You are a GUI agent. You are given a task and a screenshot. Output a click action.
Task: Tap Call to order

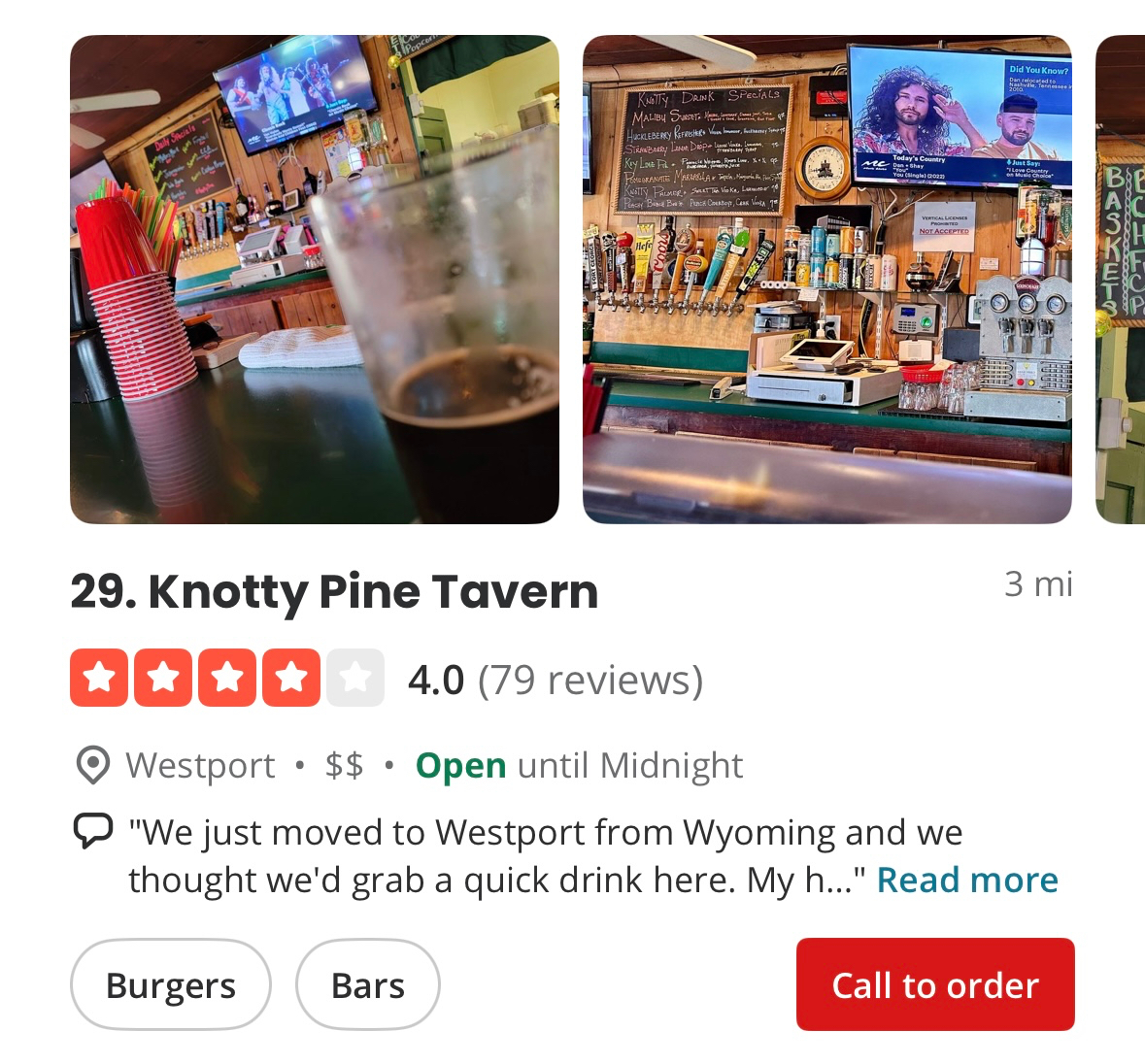[x=934, y=984]
